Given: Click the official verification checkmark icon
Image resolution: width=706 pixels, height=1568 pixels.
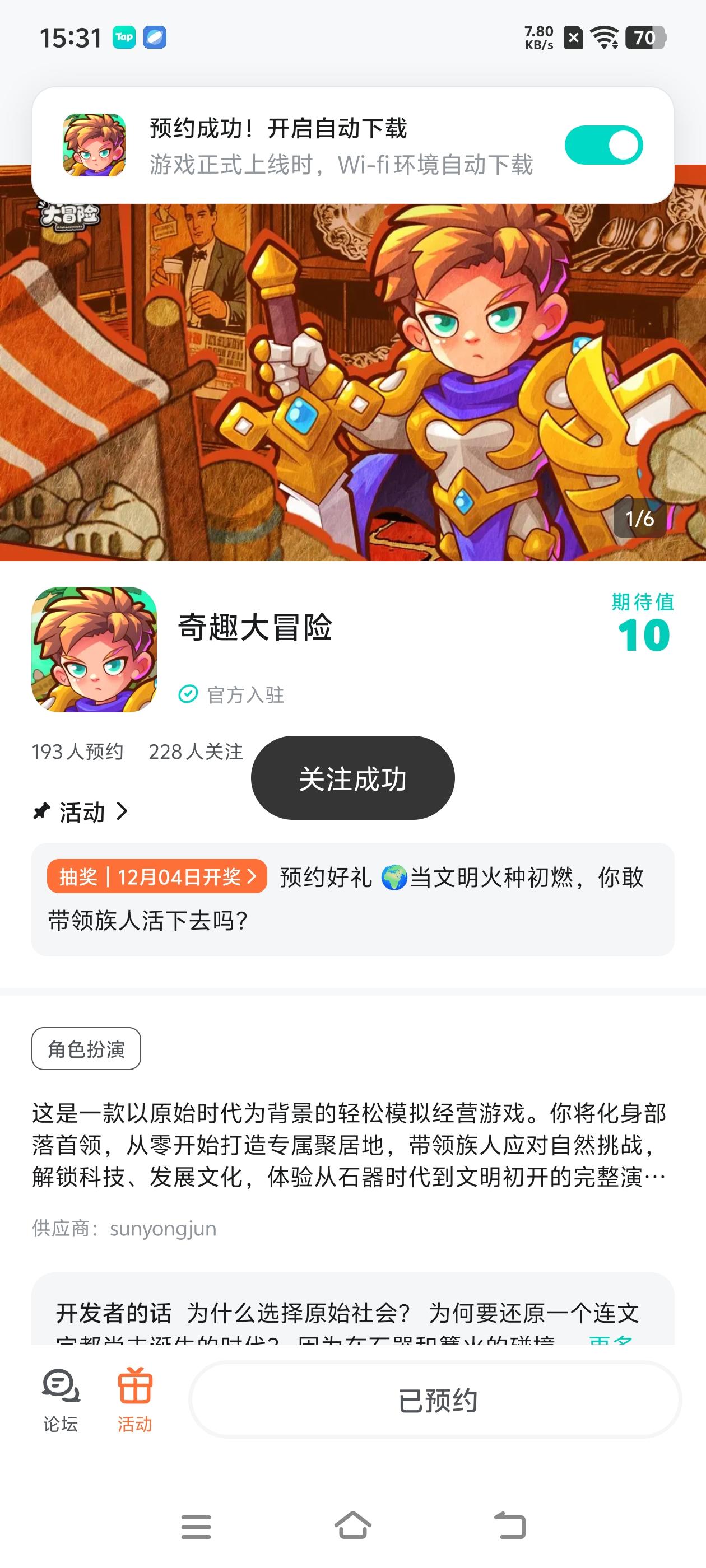Looking at the screenshot, I should click(188, 693).
